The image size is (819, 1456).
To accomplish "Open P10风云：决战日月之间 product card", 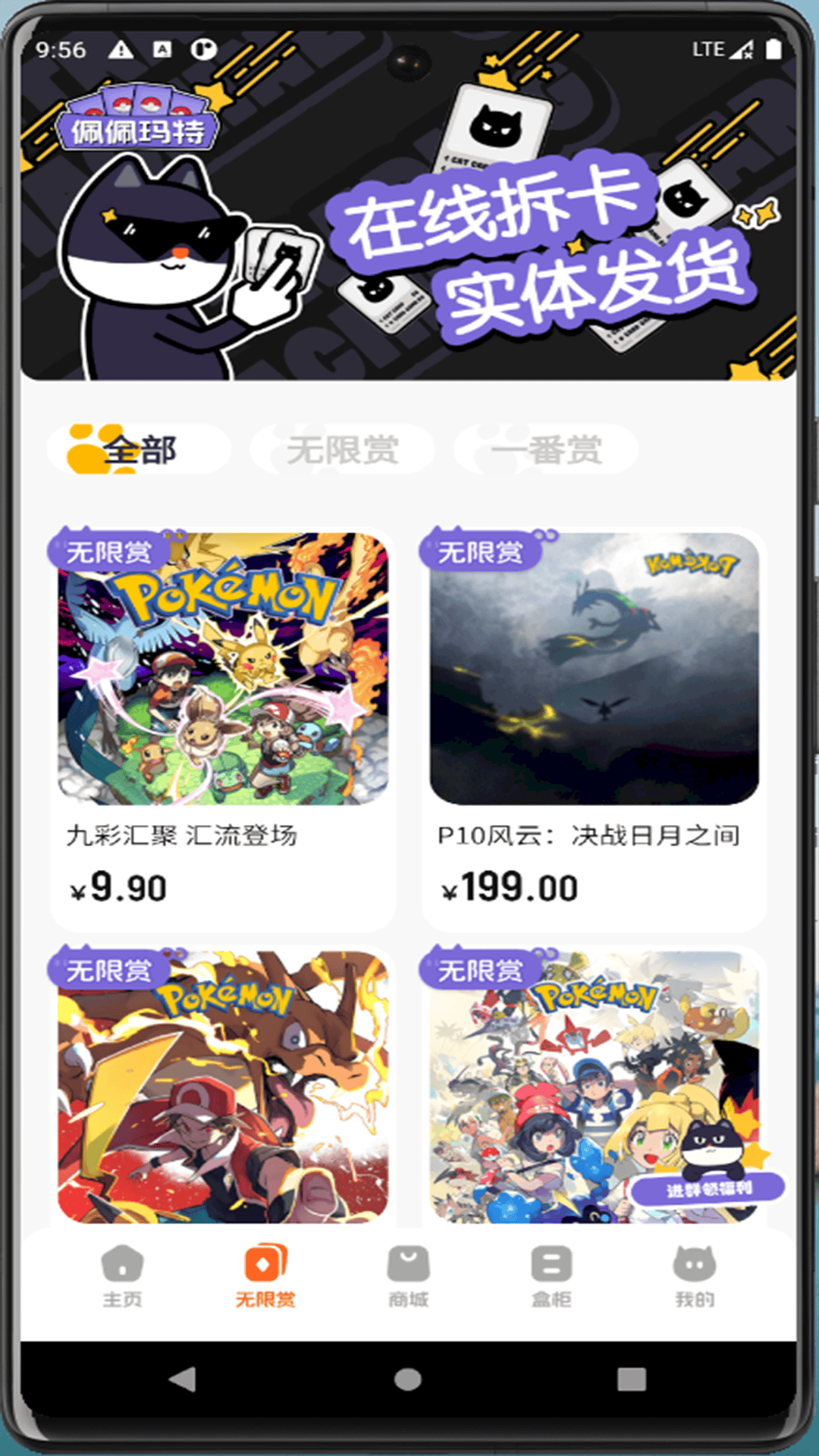I will (x=594, y=728).
